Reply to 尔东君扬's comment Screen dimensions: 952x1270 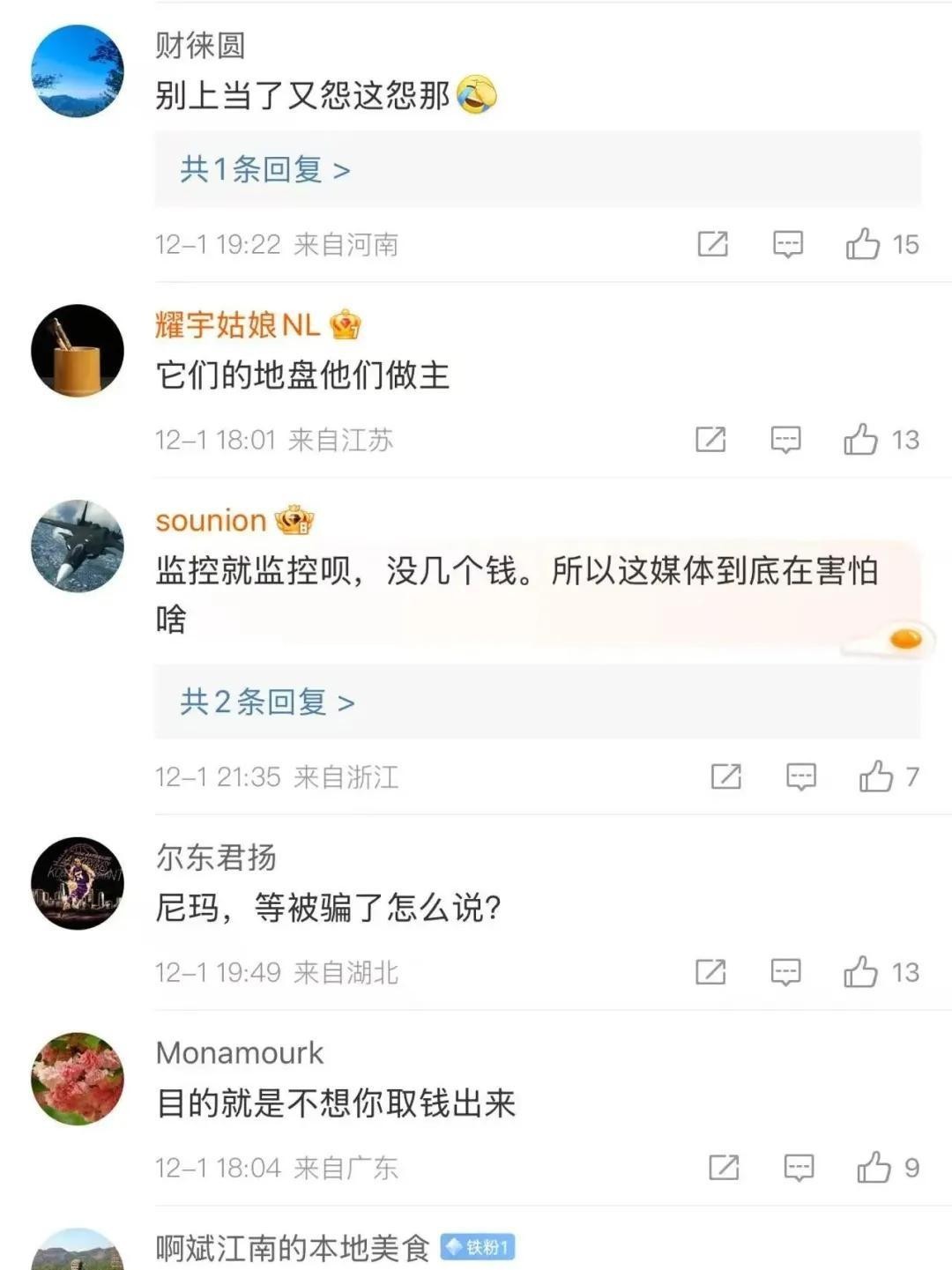785,972
